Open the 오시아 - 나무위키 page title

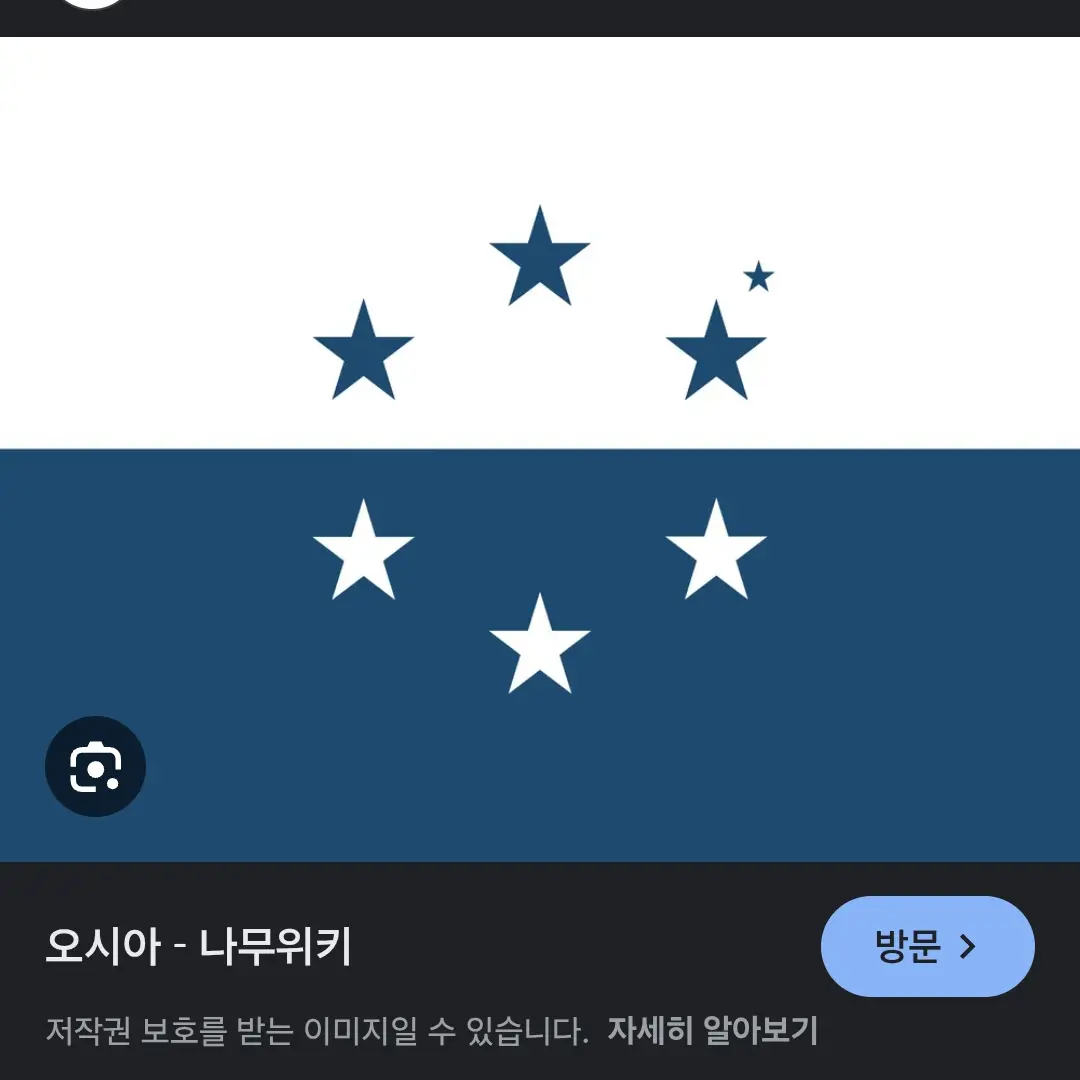click(x=198, y=946)
